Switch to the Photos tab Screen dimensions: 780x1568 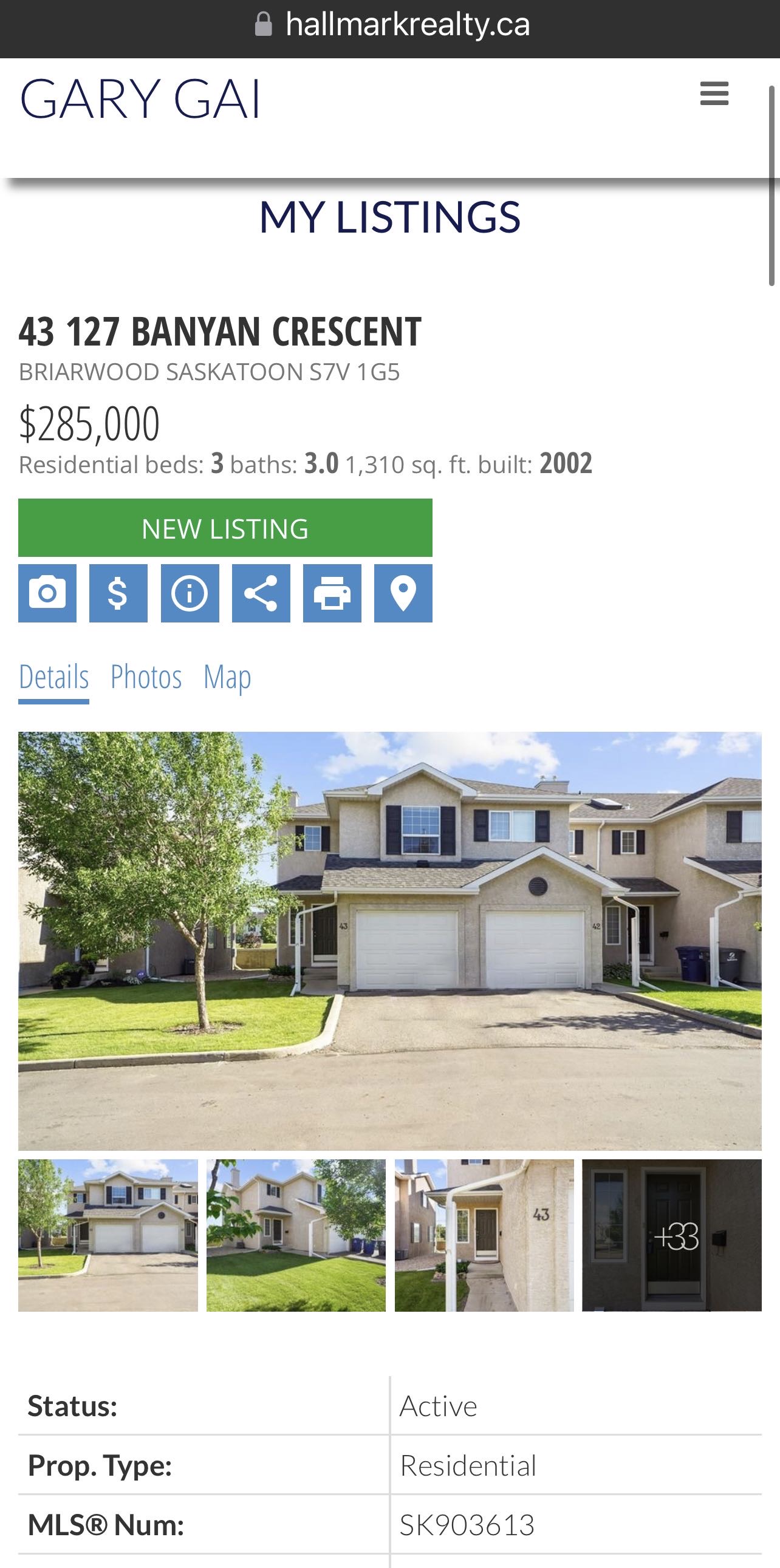(x=146, y=677)
